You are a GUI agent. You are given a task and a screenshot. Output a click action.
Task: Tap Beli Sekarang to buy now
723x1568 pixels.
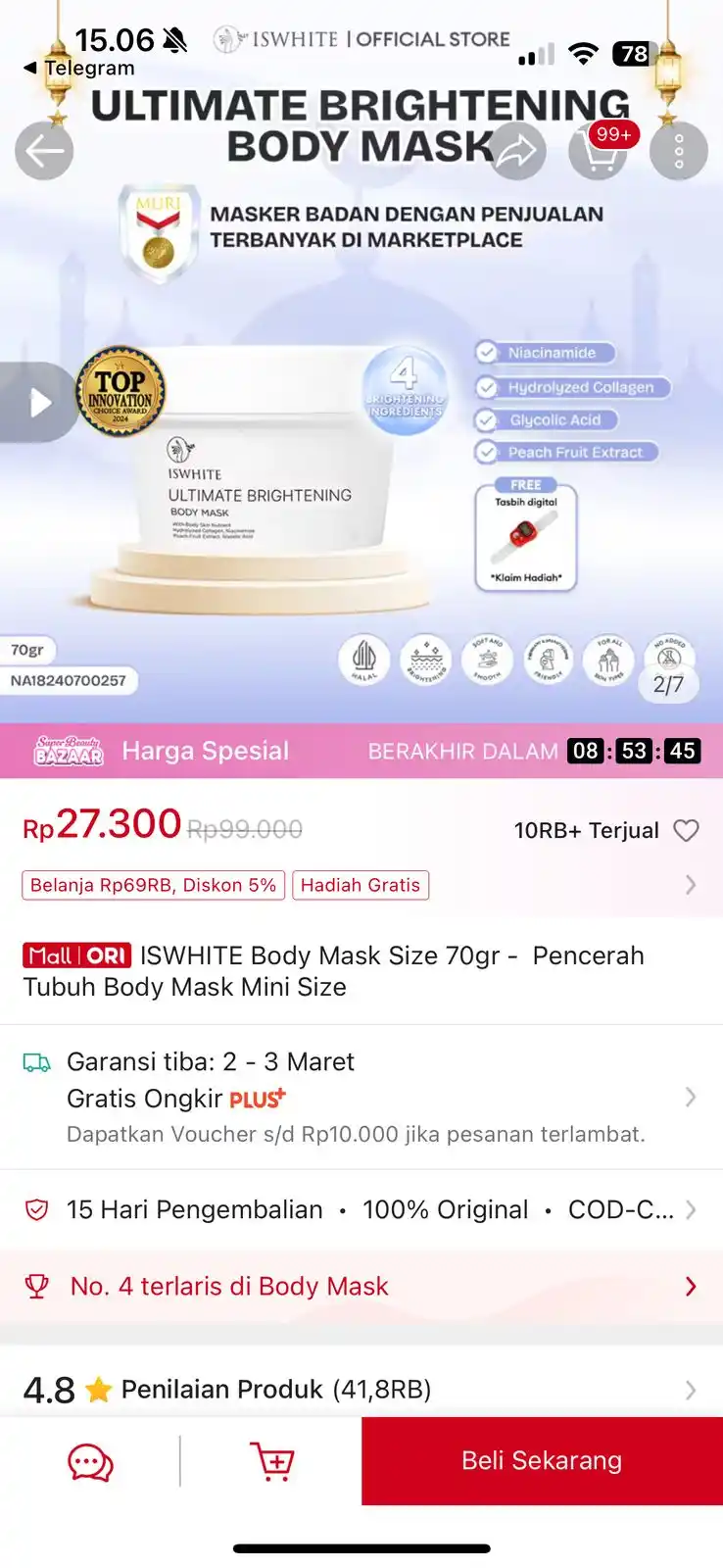click(542, 1460)
